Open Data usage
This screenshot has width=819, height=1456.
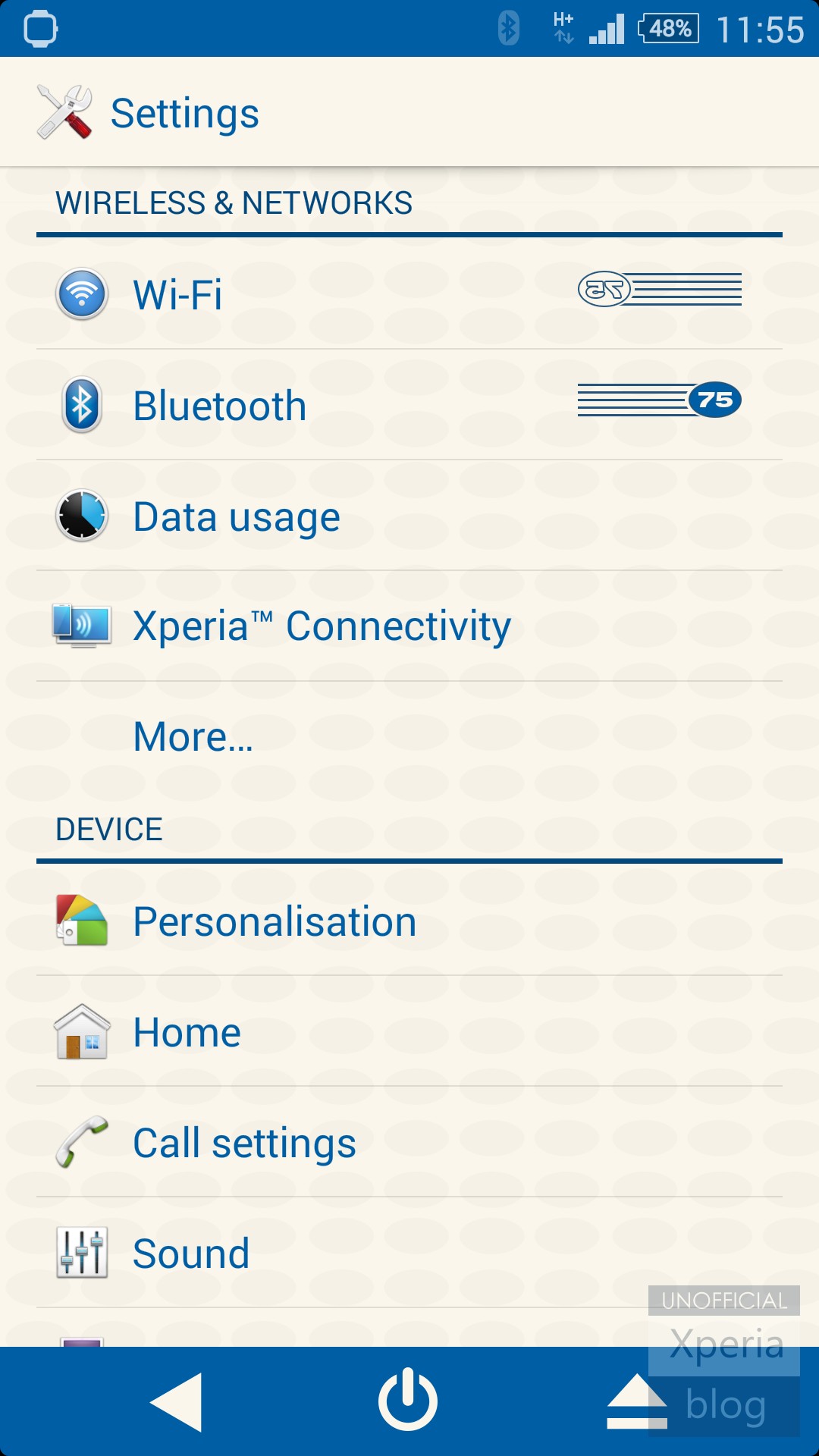[x=237, y=517]
